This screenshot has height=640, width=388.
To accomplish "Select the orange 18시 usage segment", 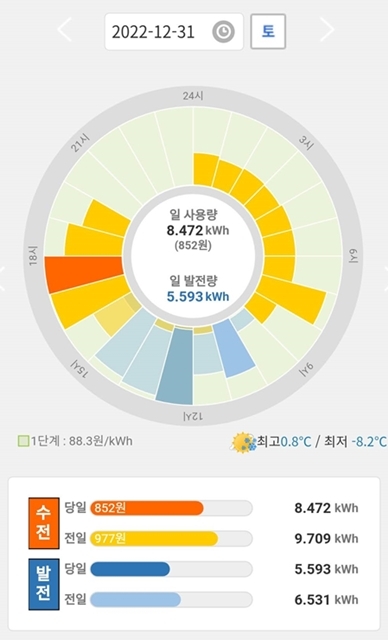I will [84, 273].
